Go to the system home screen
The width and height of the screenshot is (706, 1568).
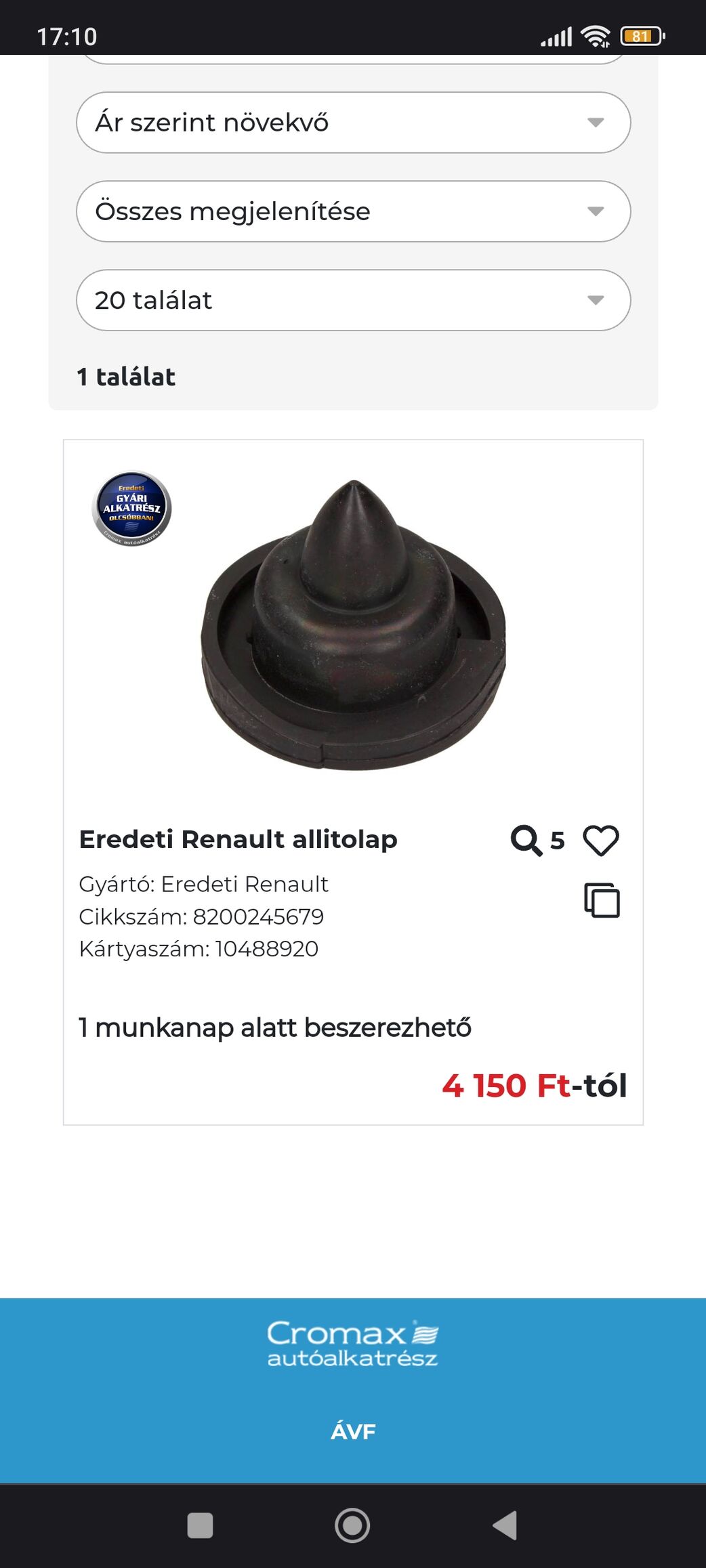[352, 1525]
